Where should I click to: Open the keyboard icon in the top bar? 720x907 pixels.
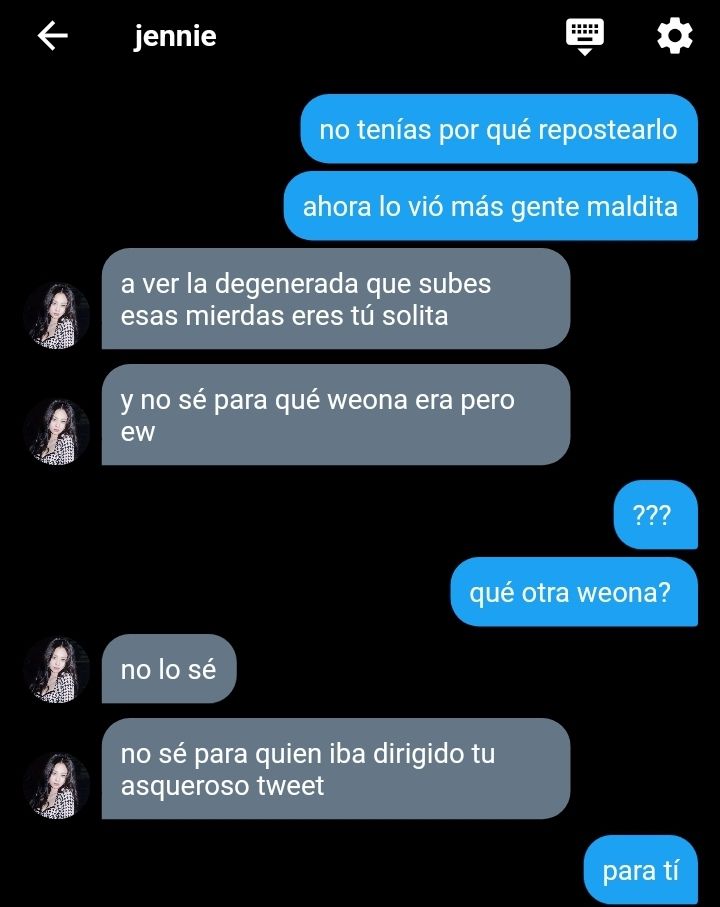coord(585,36)
